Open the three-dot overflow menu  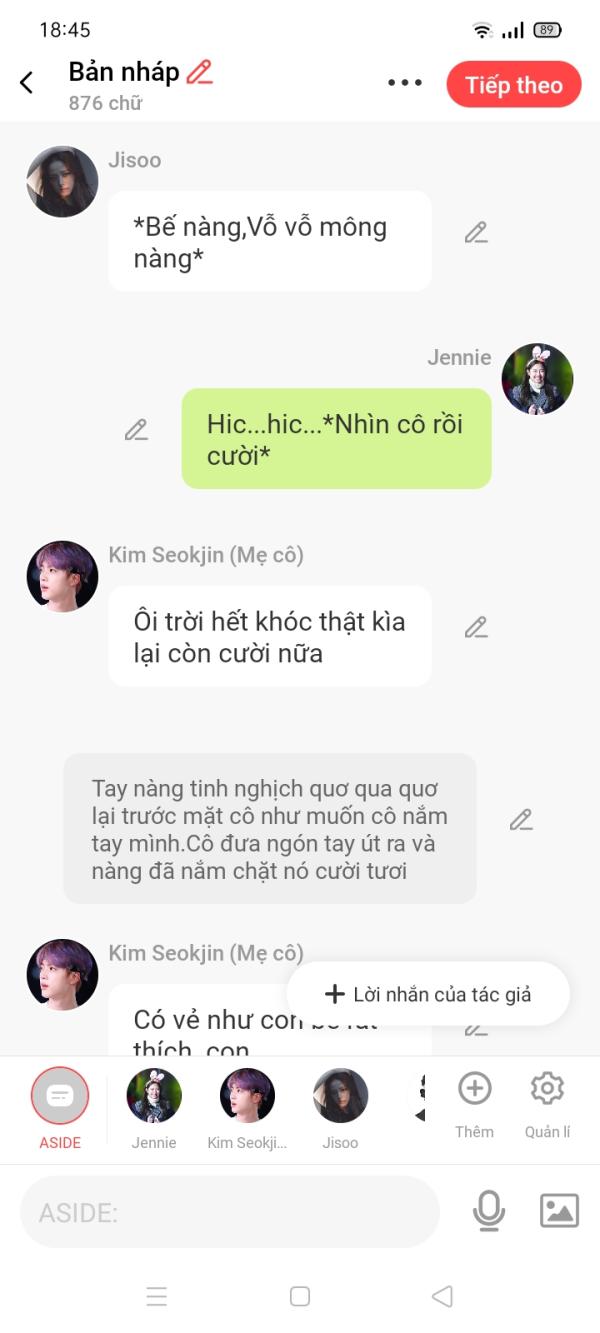point(404,83)
